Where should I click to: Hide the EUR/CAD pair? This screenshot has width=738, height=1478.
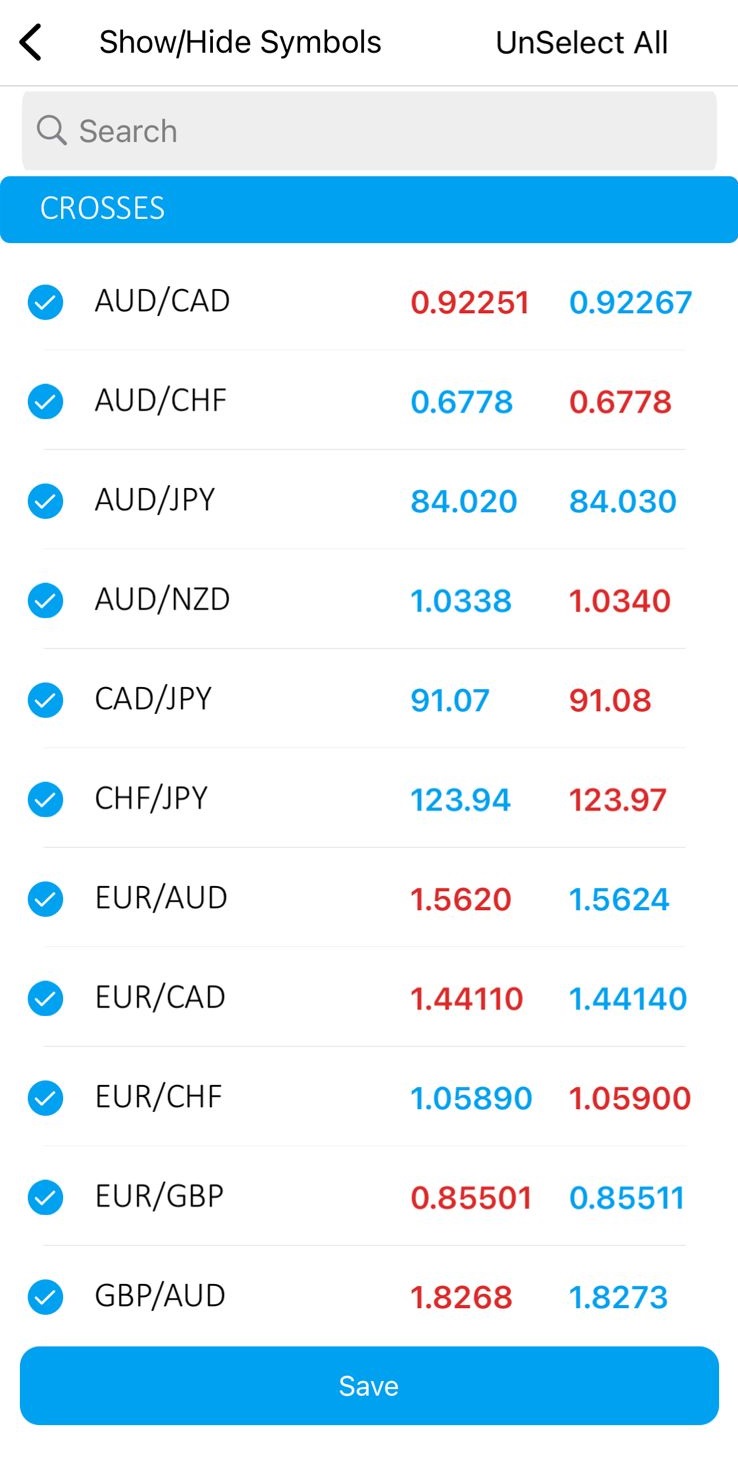tap(45, 998)
